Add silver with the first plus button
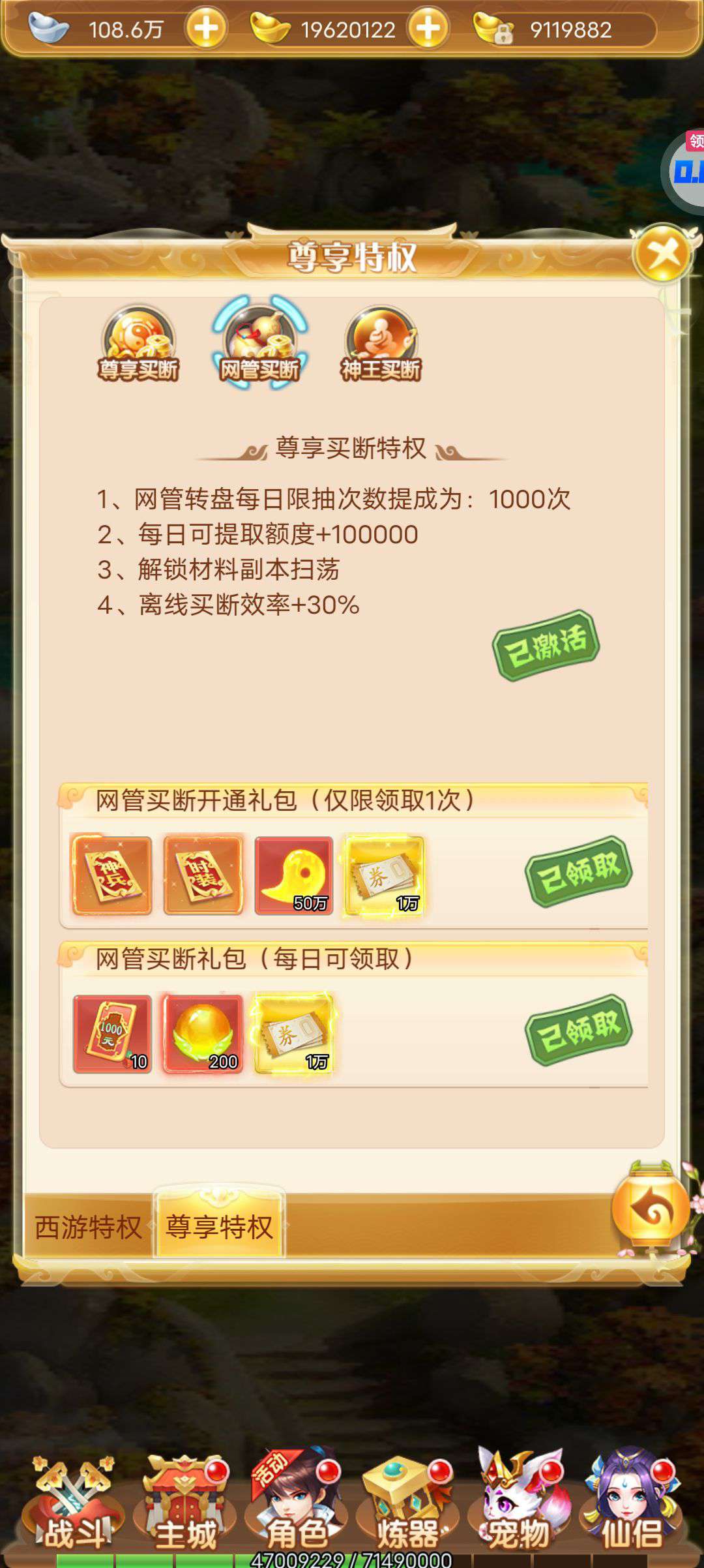This screenshot has width=704, height=1568. [206, 28]
